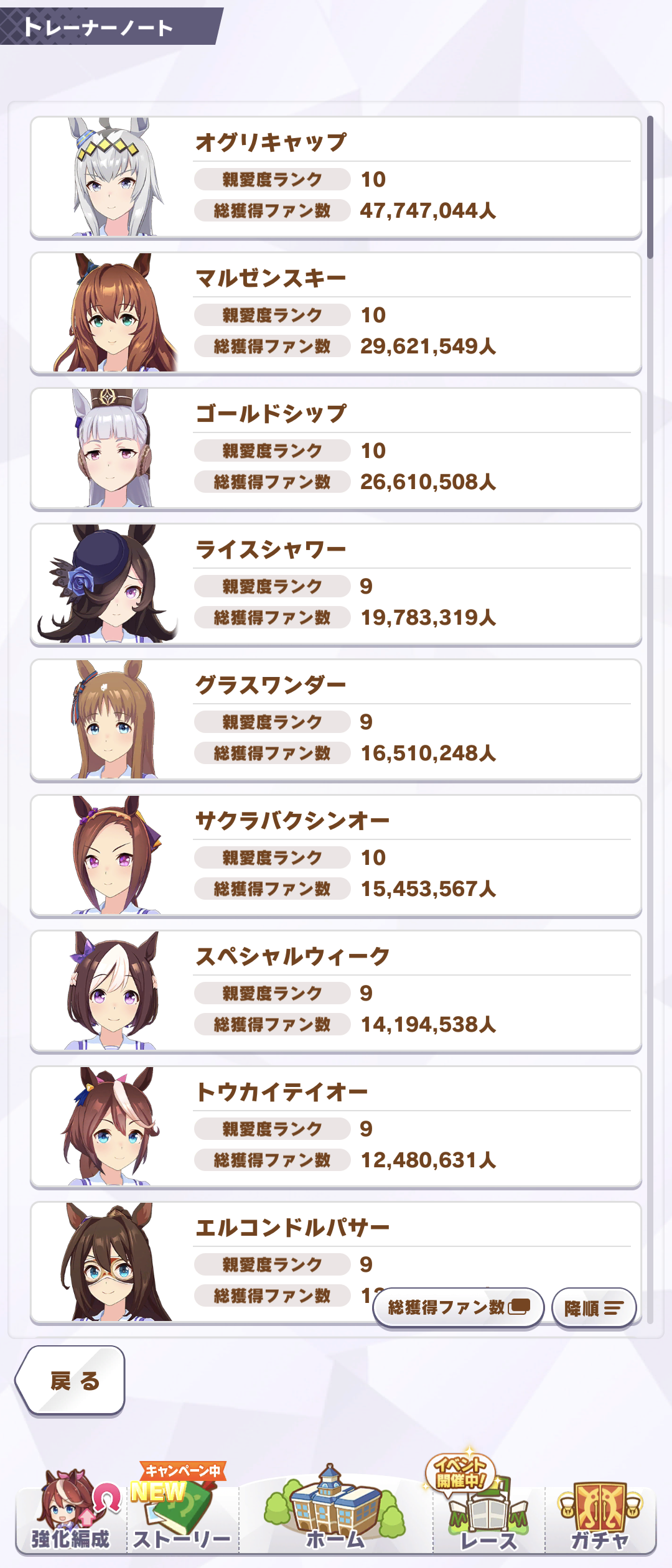Screen dimensions: 672x1568
Task: Toggle the 降順 sort order button
Action: tap(594, 1308)
